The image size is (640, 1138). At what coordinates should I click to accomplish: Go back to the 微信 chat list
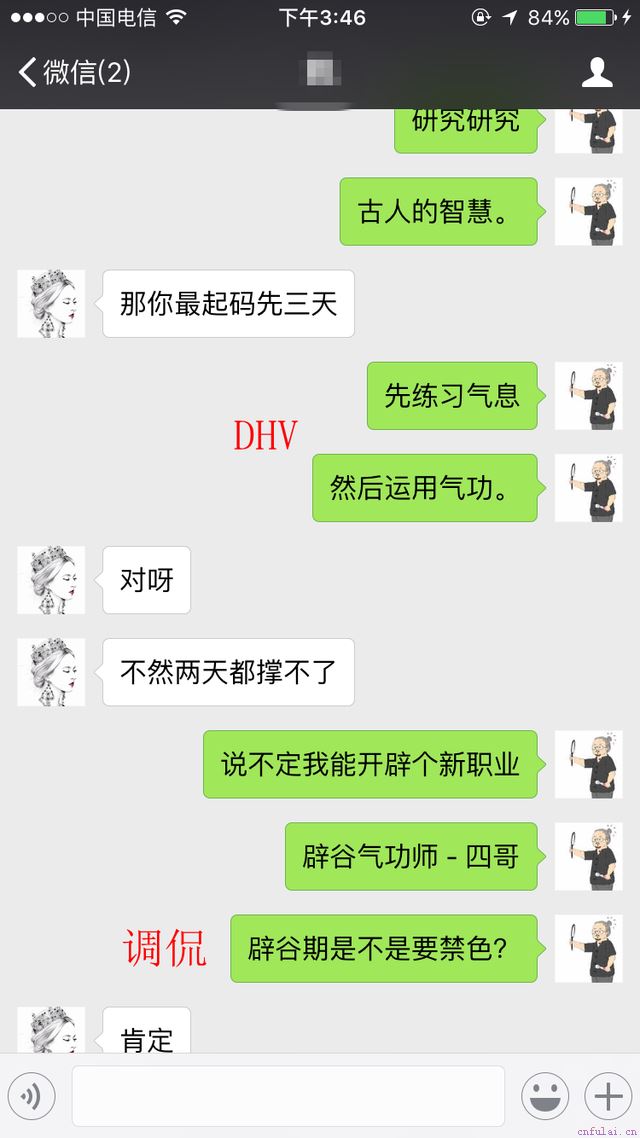[74, 72]
